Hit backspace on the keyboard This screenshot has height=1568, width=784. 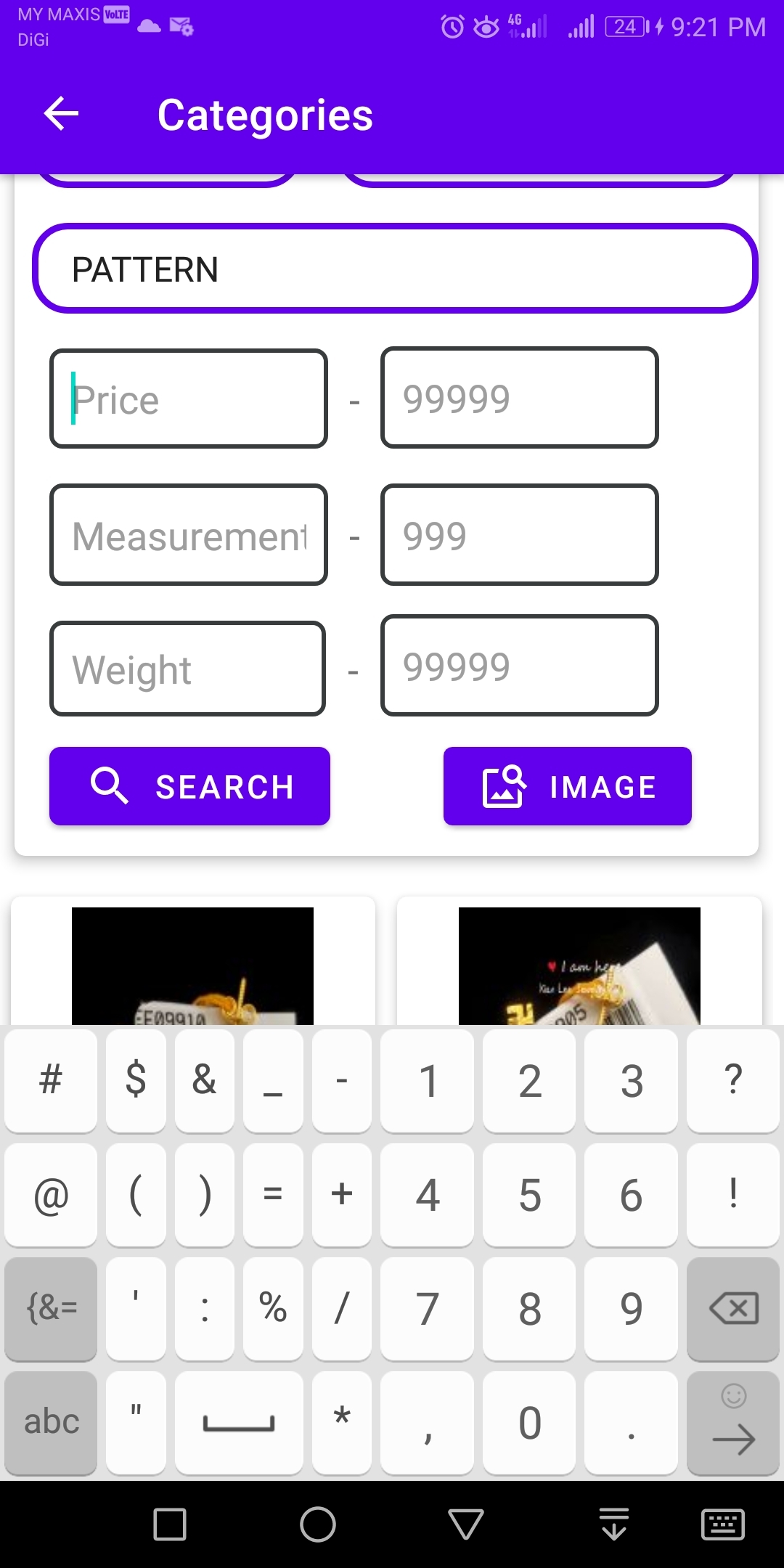pos(732,1309)
